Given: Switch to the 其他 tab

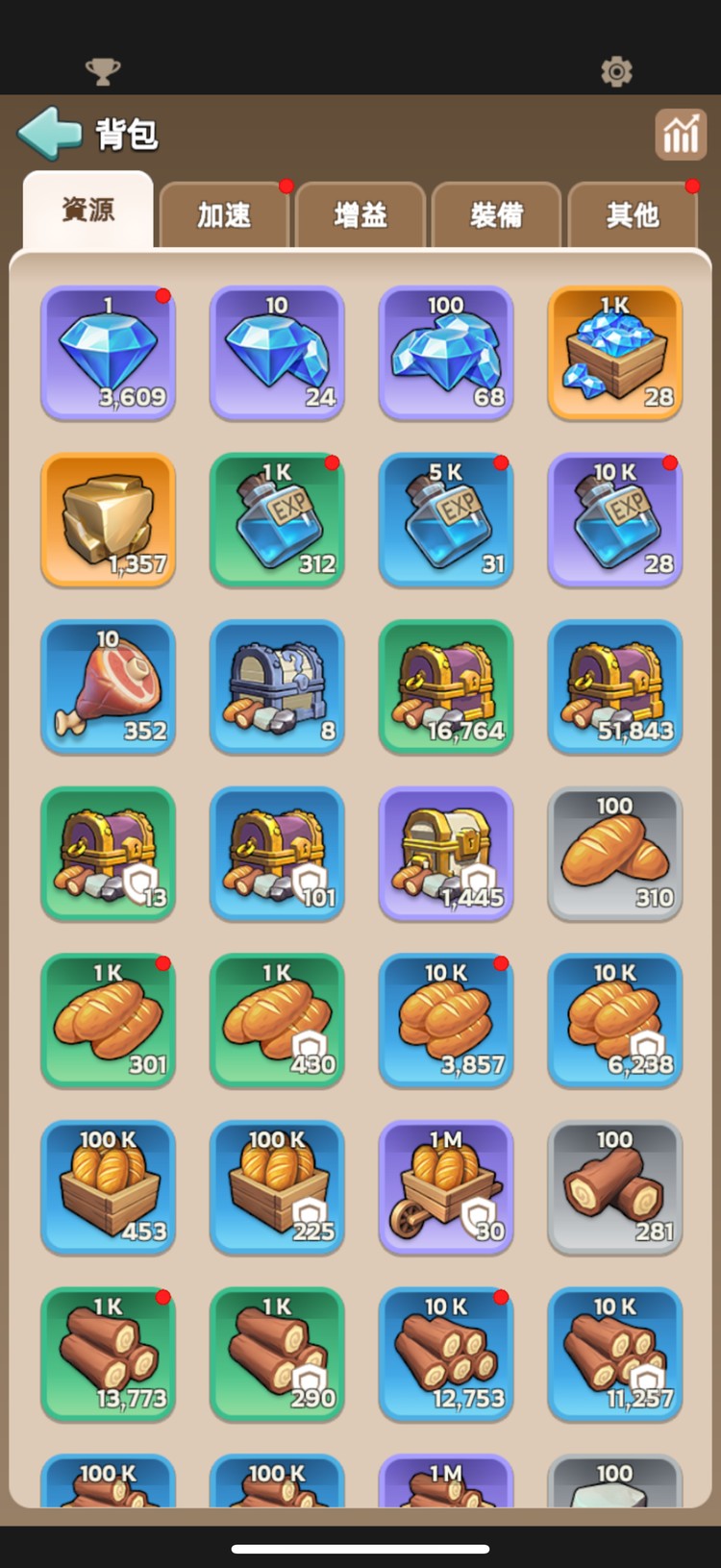Looking at the screenshot, I should pyautogui.click(x=633, y=214).
